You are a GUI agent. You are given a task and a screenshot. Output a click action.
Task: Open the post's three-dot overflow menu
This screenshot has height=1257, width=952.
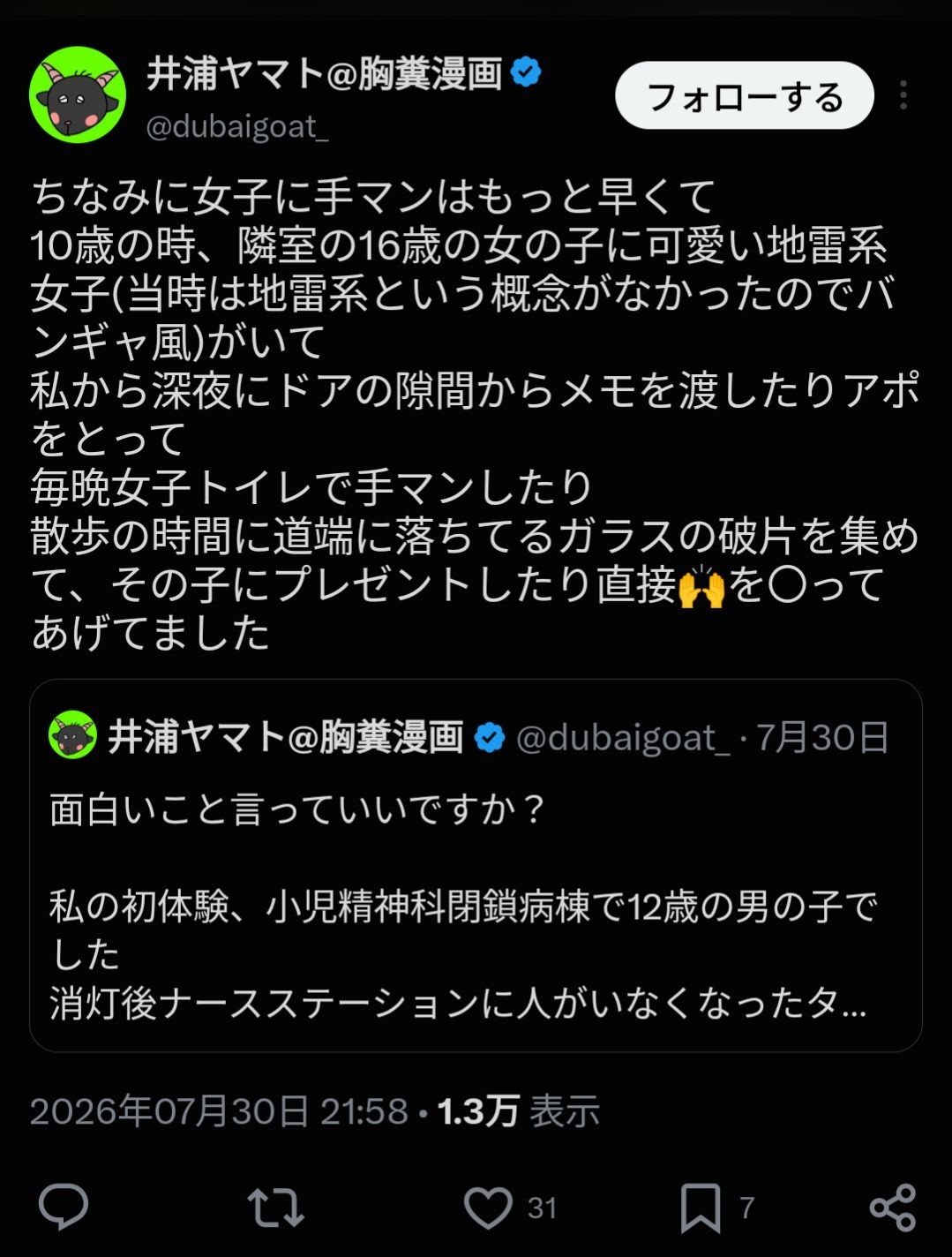coord(903,95)
